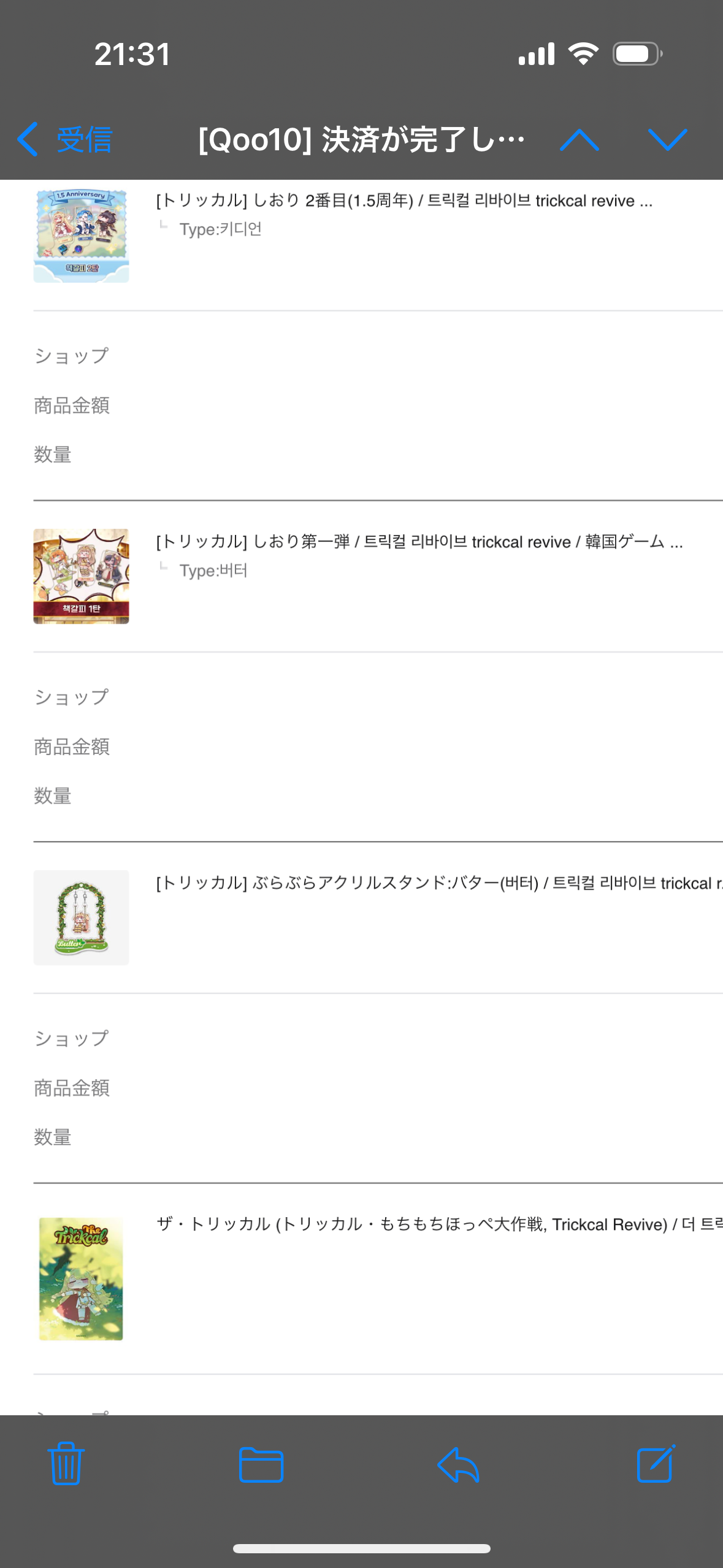Go to the next email with down arrow
The width and height of the screenshot is (723, 1568).
pyautogui.click(x=668, y=140)
